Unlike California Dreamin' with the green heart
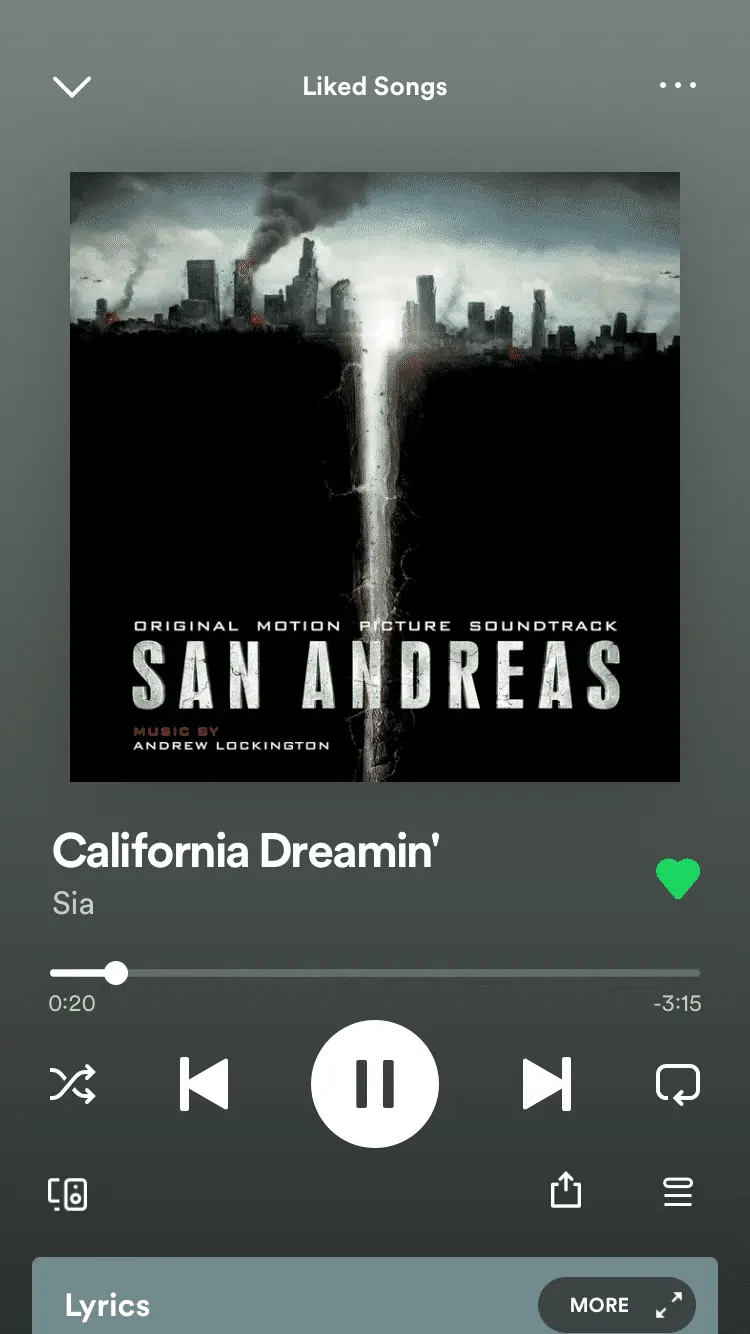This screenshot has height=1334, width=750. [x=677, y=879]
